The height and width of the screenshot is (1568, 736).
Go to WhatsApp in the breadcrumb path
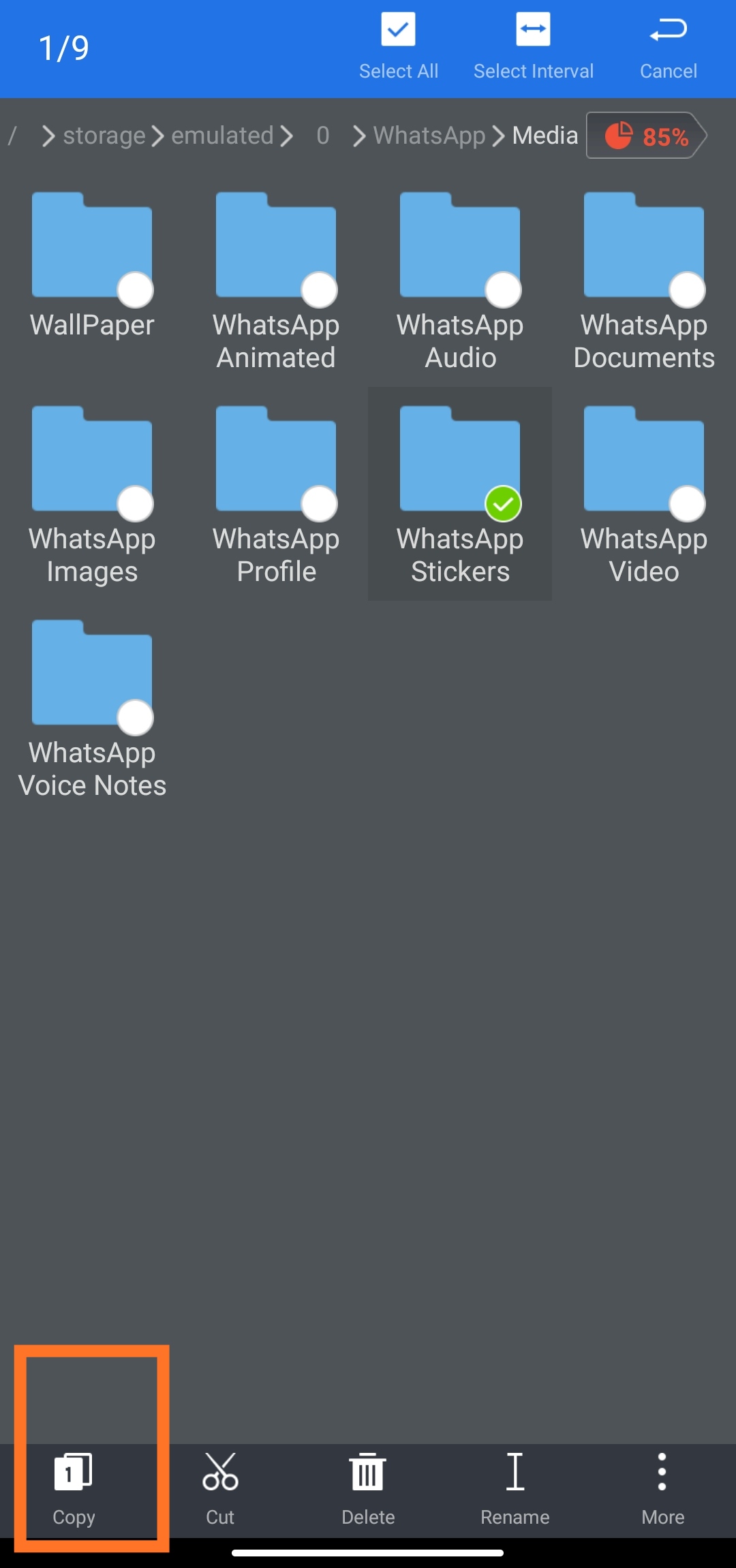[x=429, y=136]
